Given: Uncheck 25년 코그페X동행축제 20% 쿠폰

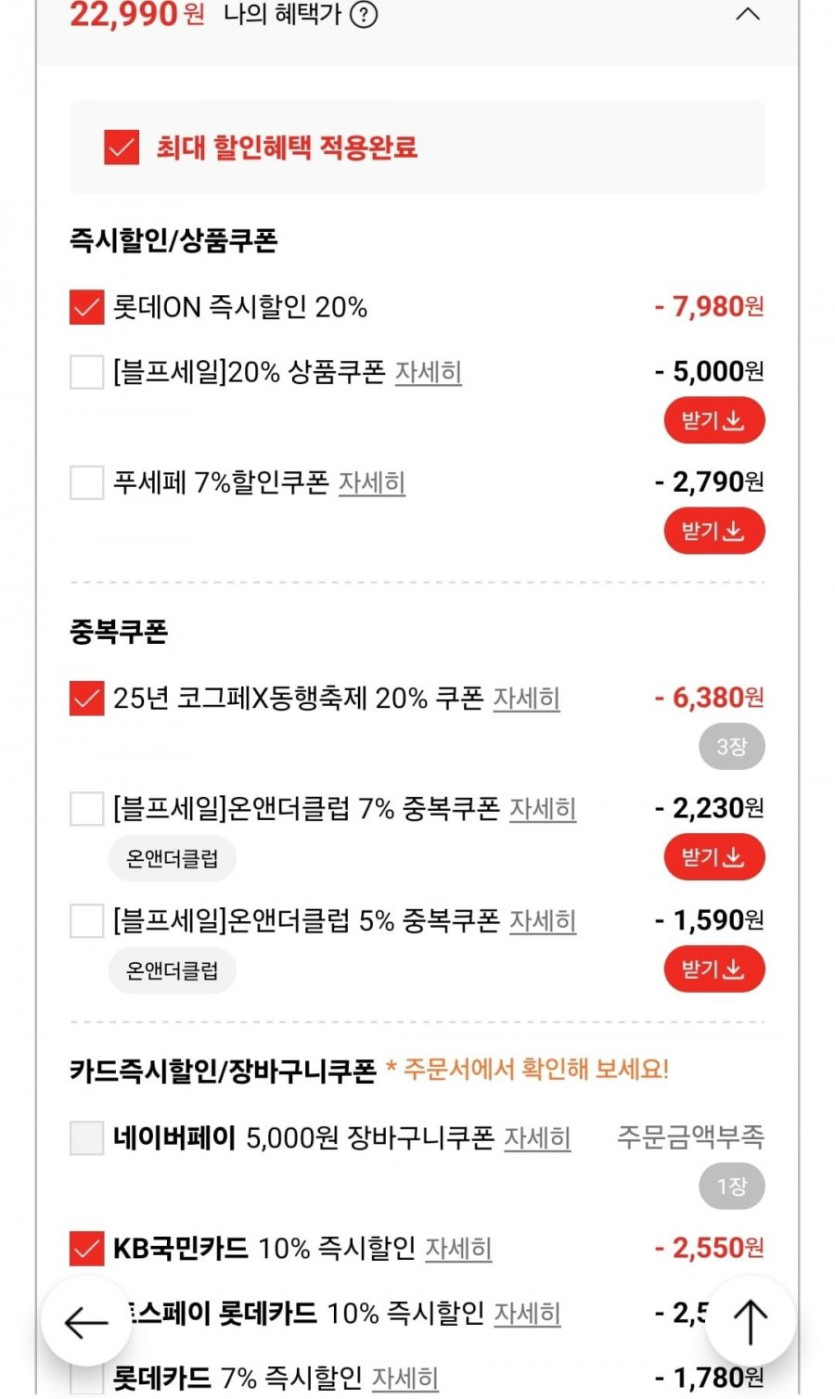Looking at the screenshot, I should pos(87,698).
